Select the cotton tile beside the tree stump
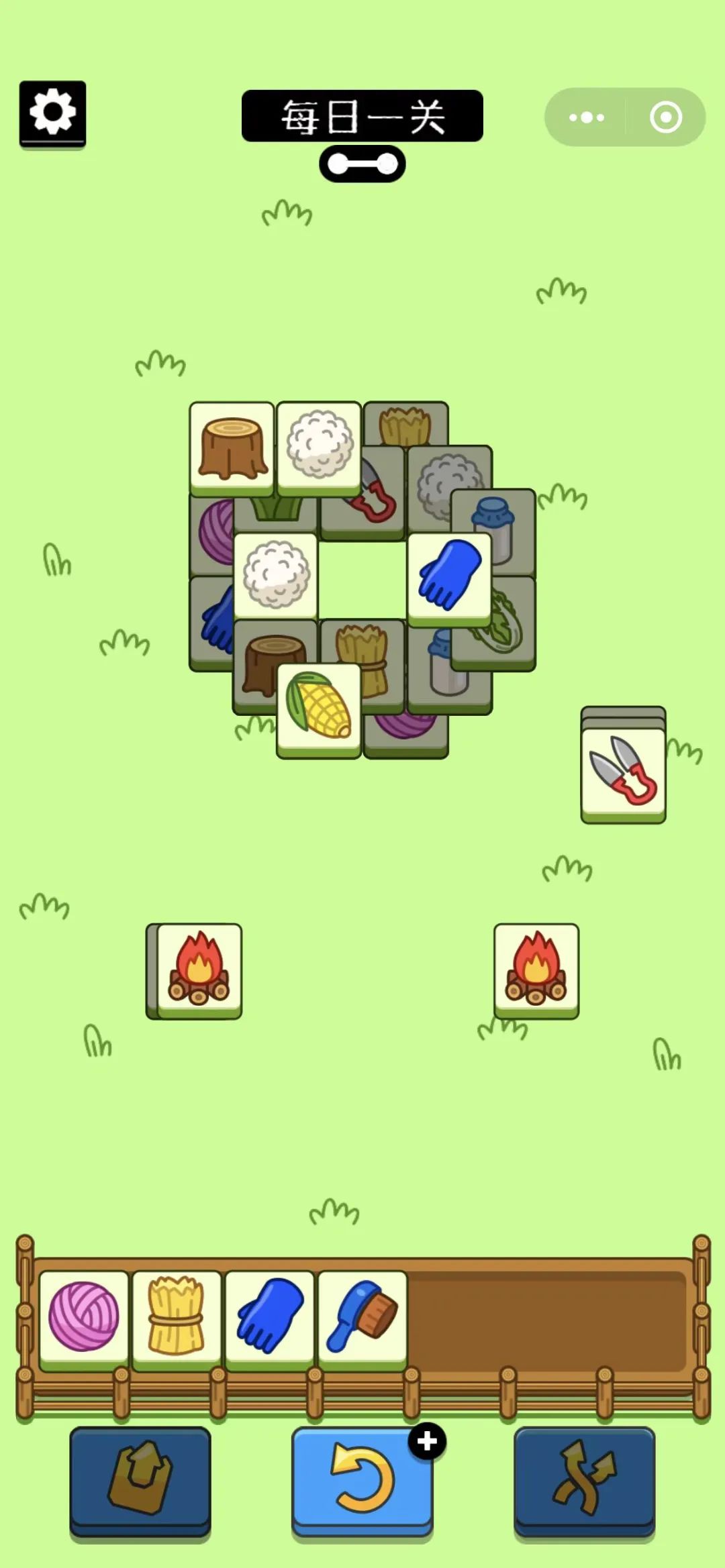 [319, 448]
